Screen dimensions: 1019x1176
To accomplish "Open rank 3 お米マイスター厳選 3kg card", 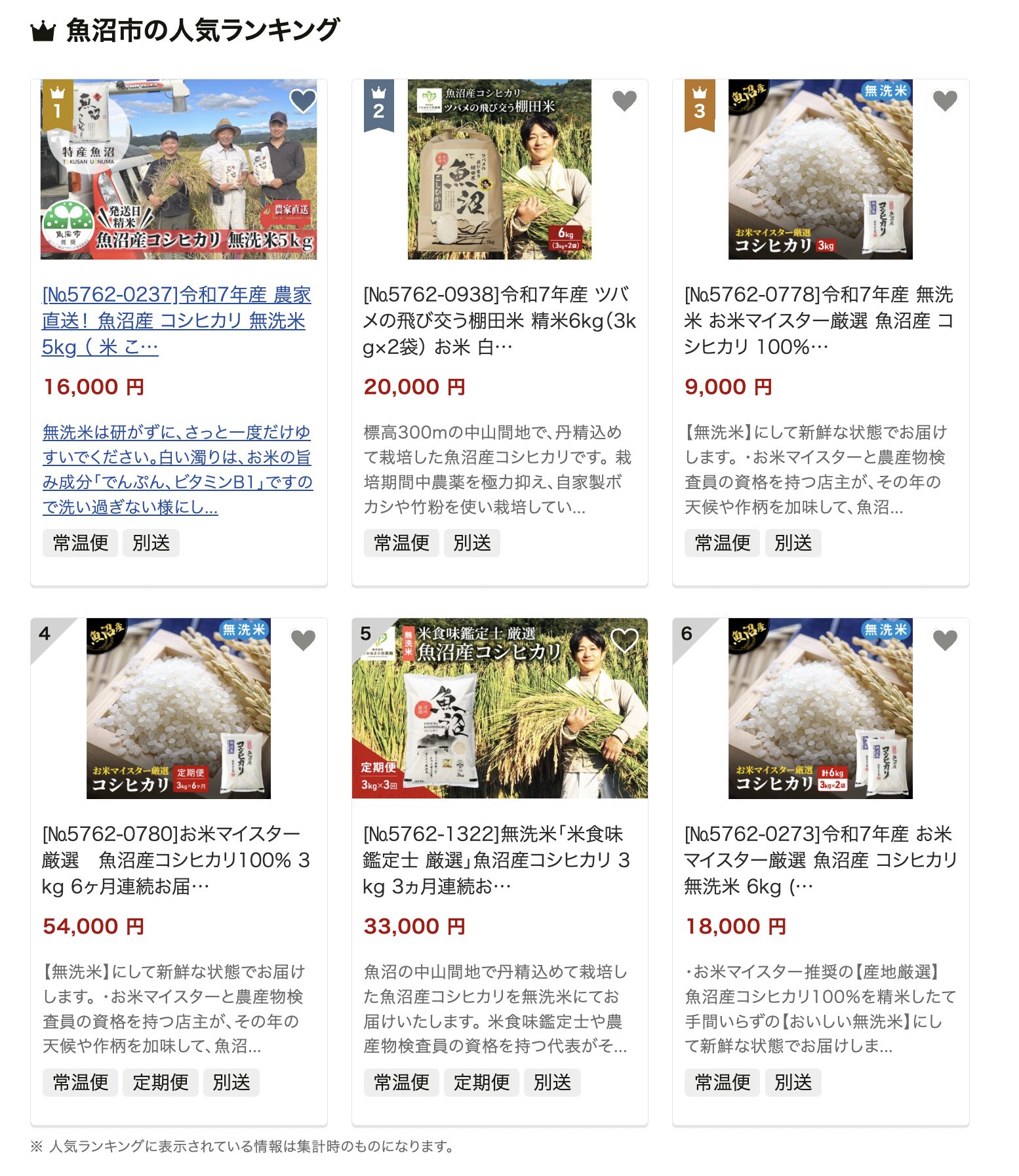I will (820, 321).
